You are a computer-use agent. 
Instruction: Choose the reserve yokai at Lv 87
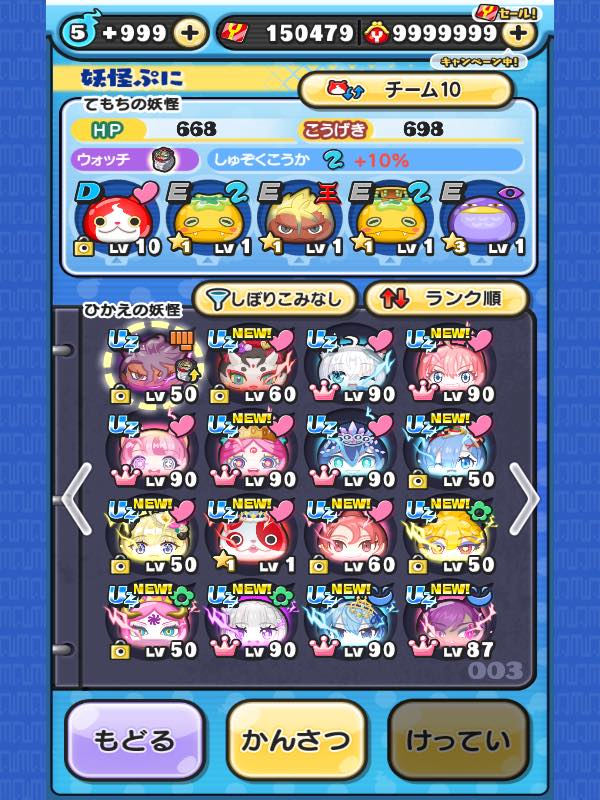coord(449,623)
